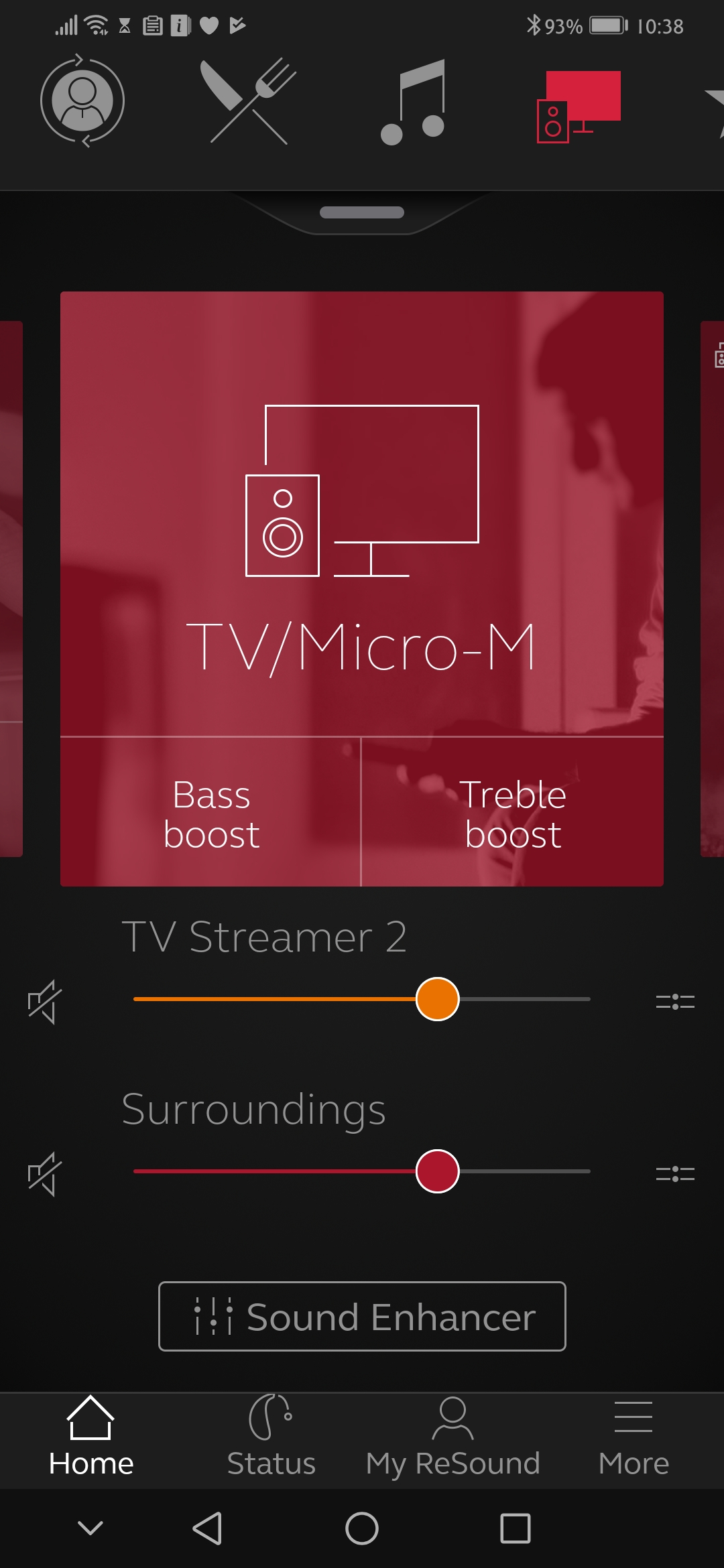The image size is (724, 1568).
Task: Switch to the Music program
Action: coord(413,101)
